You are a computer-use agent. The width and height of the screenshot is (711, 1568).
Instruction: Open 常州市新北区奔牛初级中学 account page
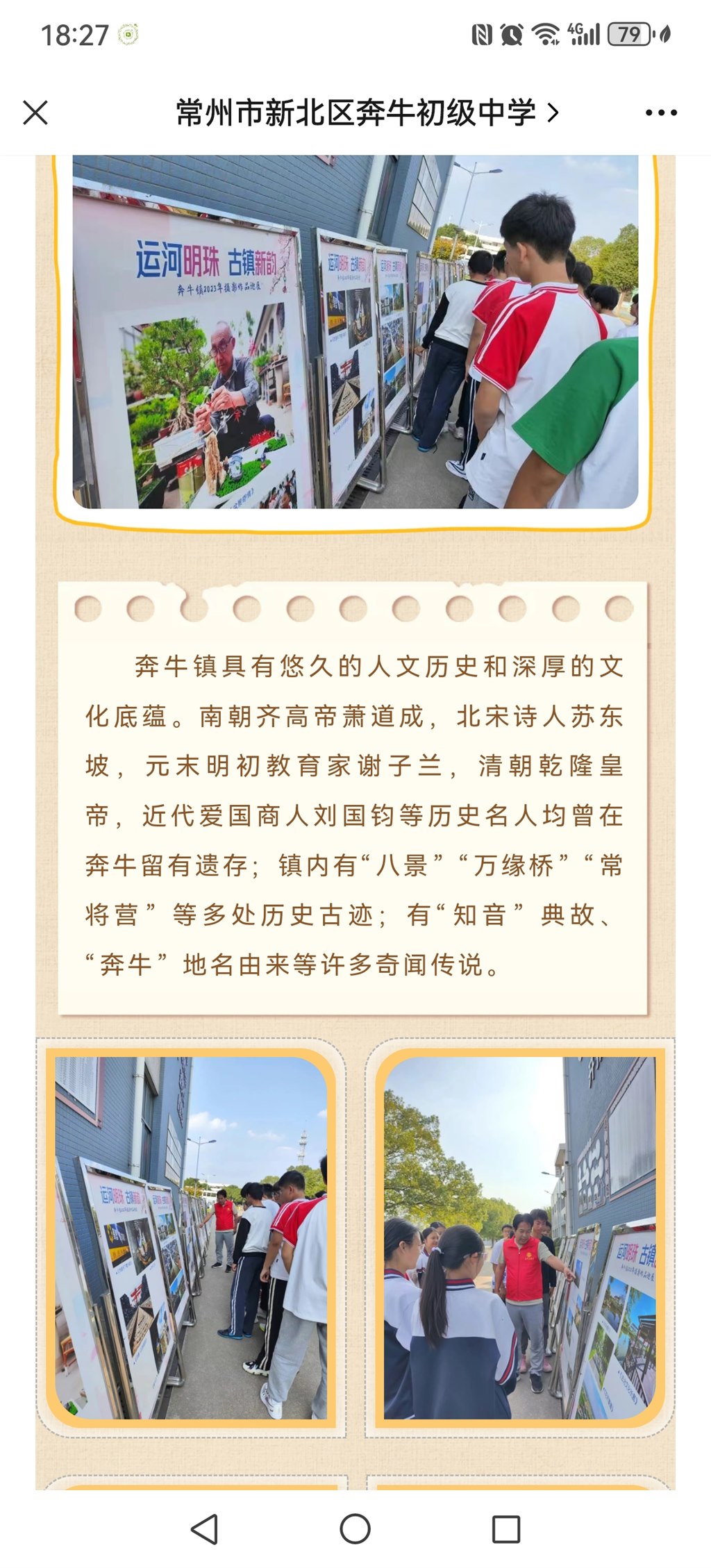(x=366, y=112)
